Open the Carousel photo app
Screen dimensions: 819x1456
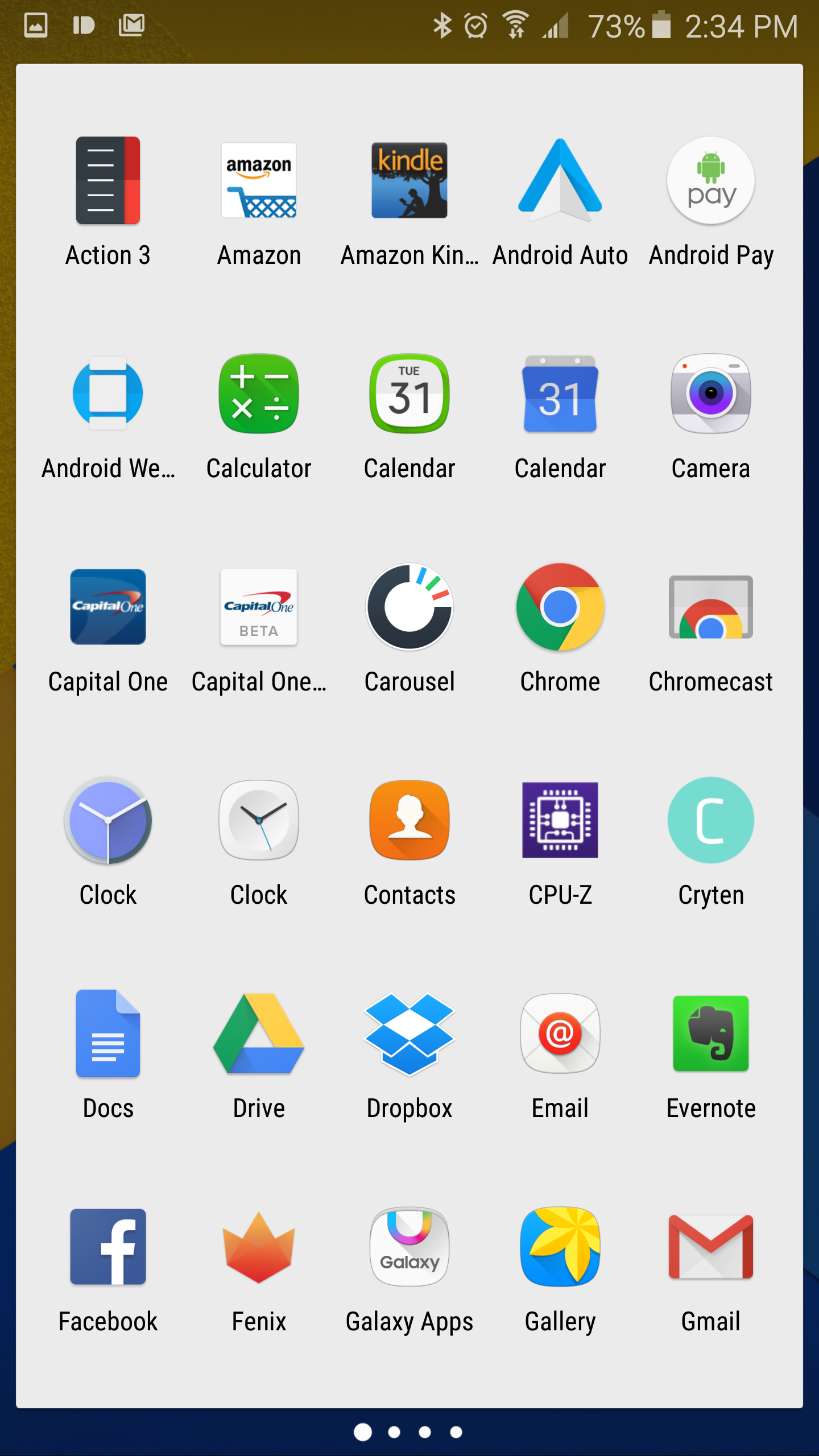[409, 607]
